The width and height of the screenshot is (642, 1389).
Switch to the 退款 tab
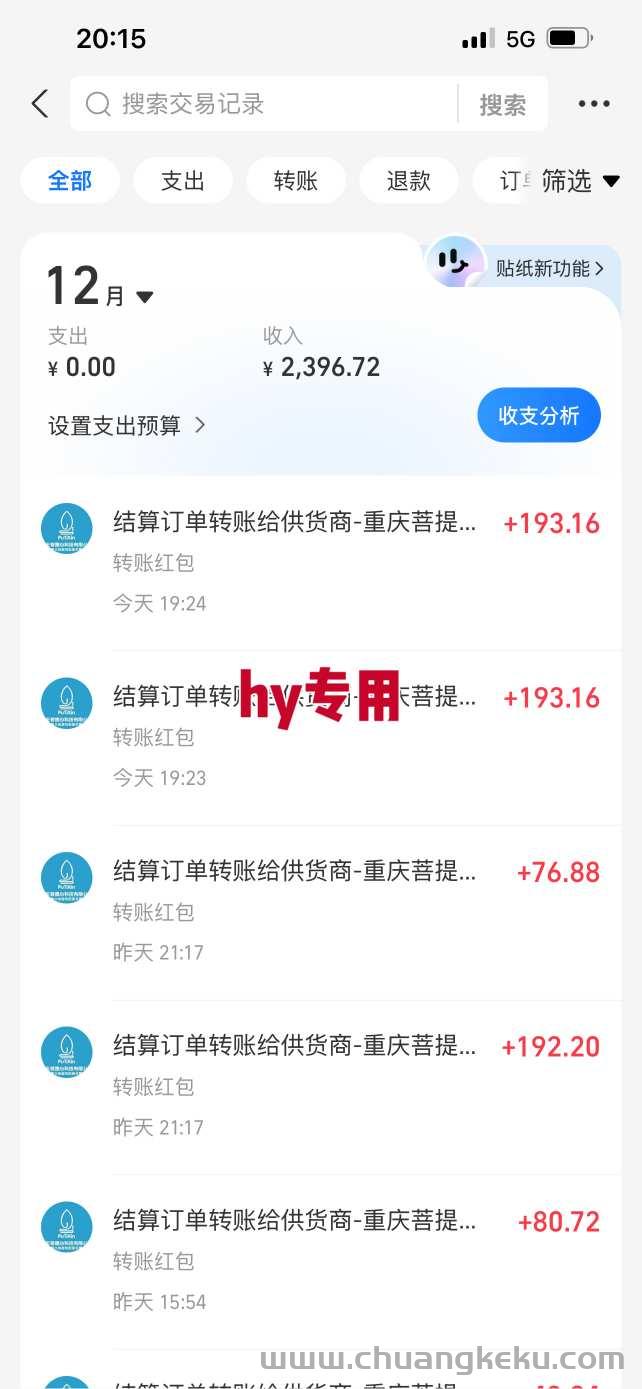click(408, 181)
